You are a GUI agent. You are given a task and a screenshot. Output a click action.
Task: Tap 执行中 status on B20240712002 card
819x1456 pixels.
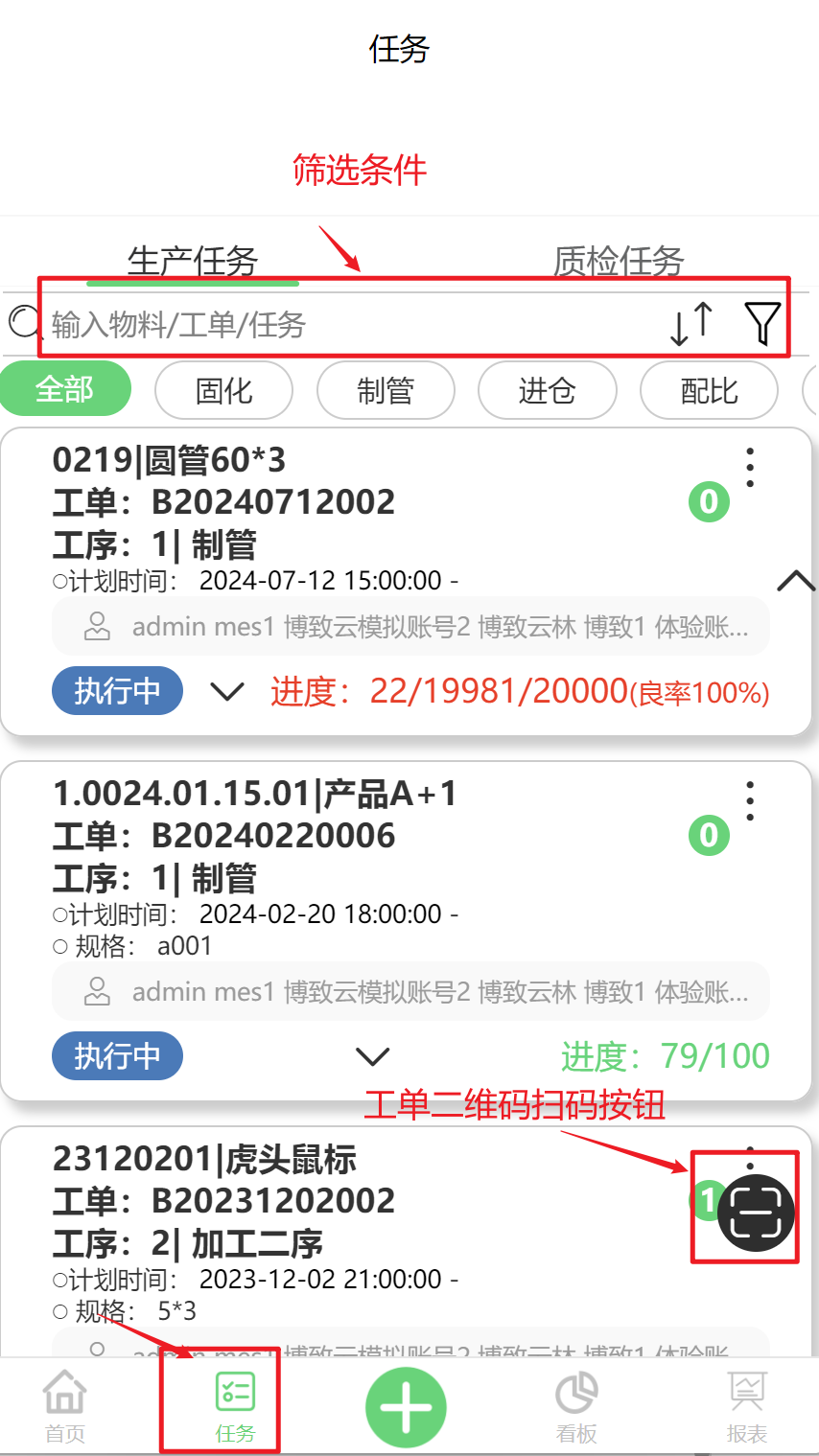[117, 690]
